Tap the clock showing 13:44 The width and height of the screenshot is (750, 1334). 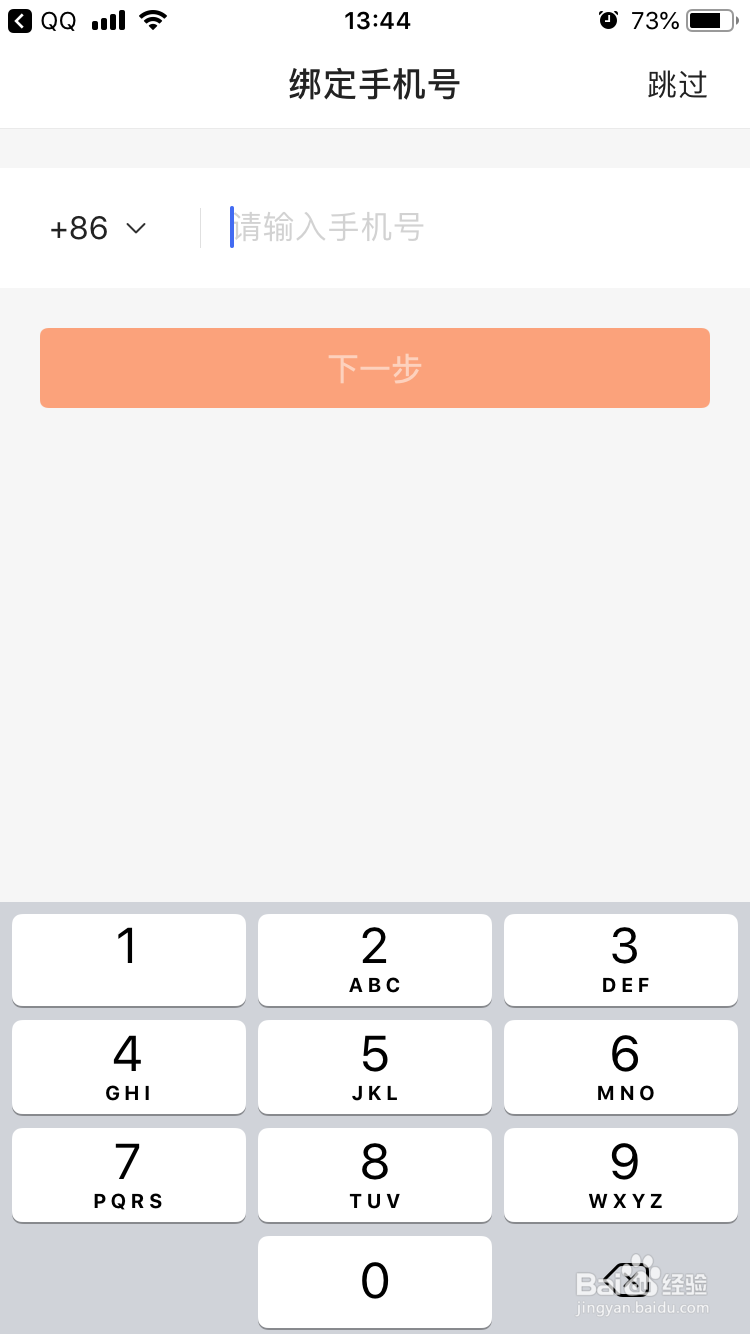375,20
